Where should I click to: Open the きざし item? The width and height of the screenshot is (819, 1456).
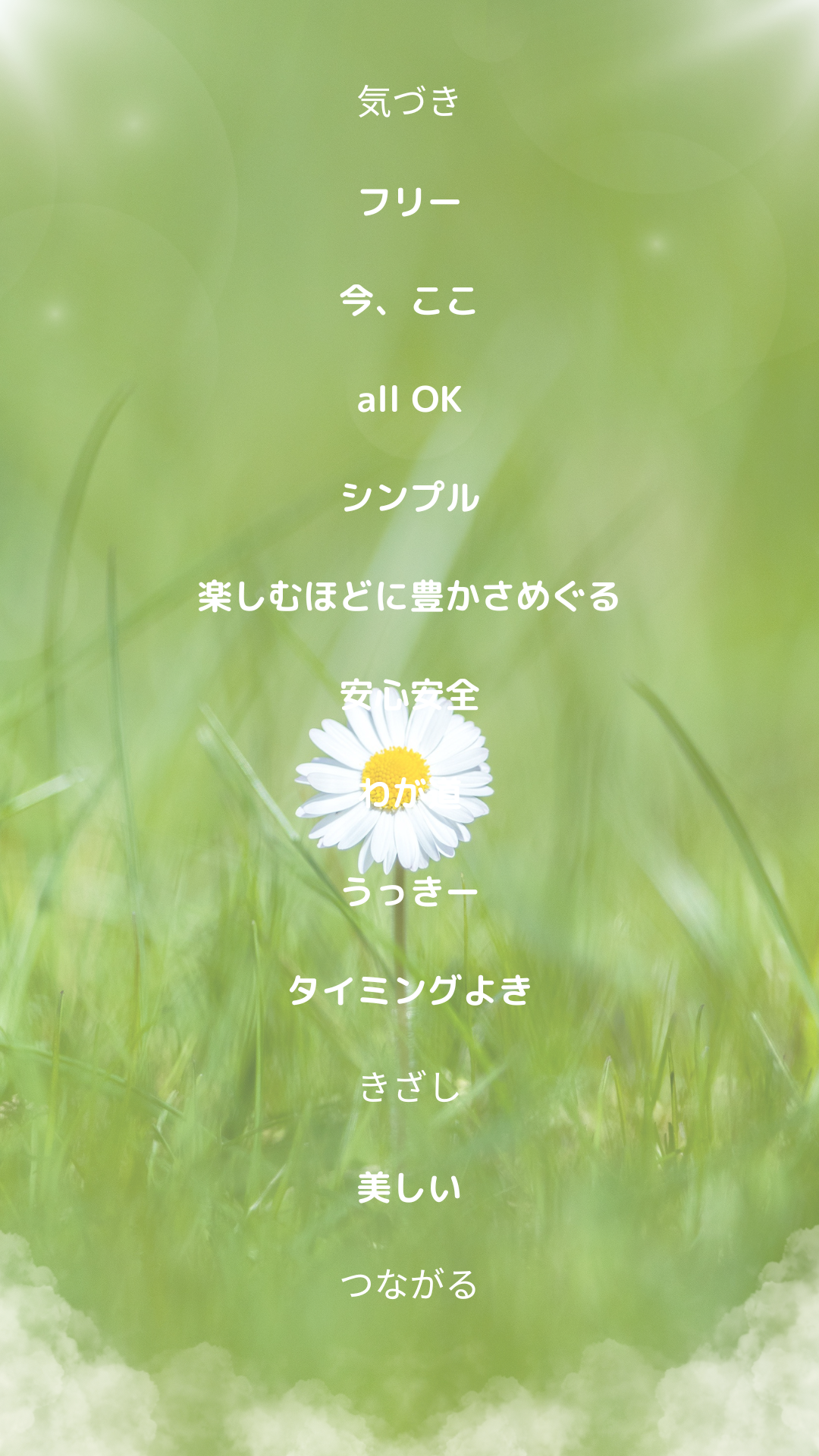(409, 1087)
